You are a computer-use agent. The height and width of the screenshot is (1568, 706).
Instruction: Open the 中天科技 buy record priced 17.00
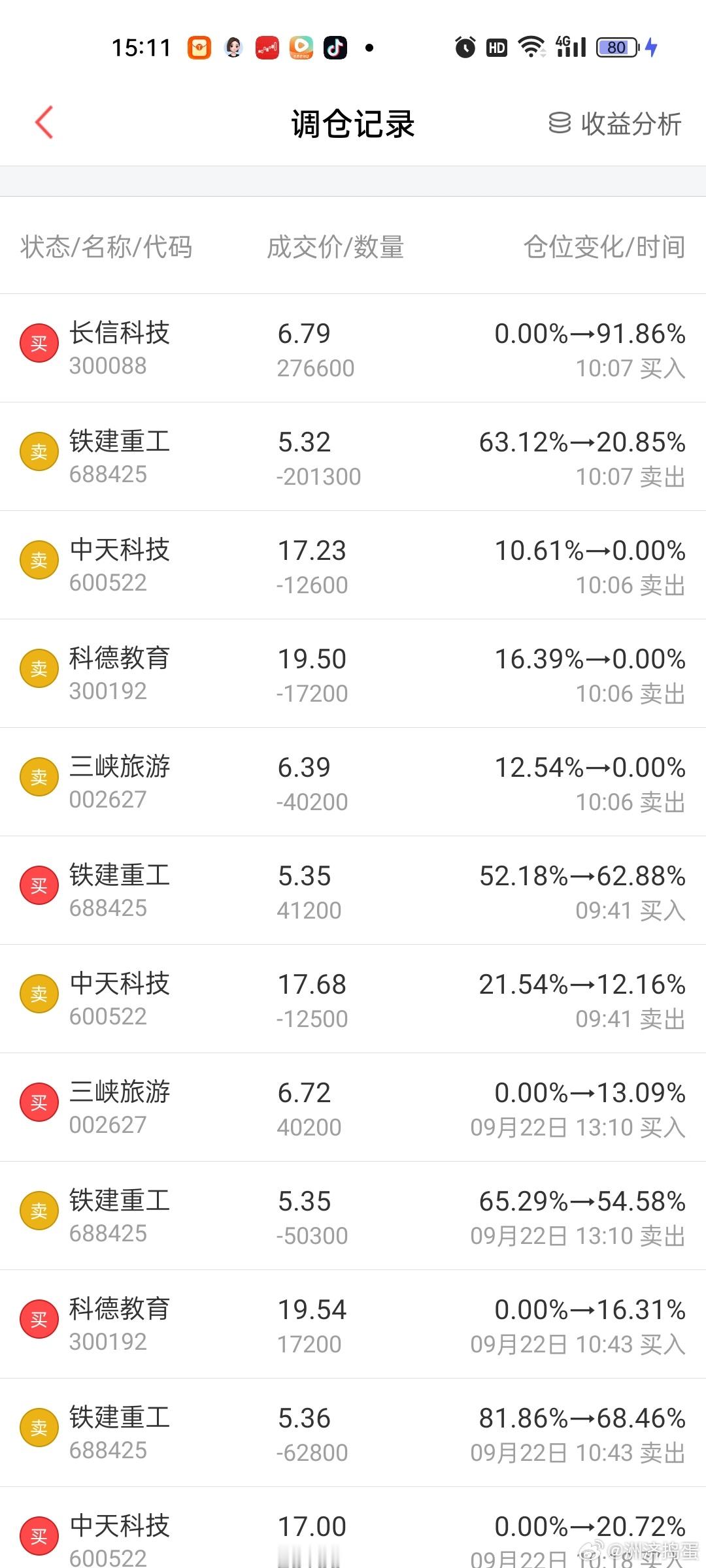(x=353, y=1528)
